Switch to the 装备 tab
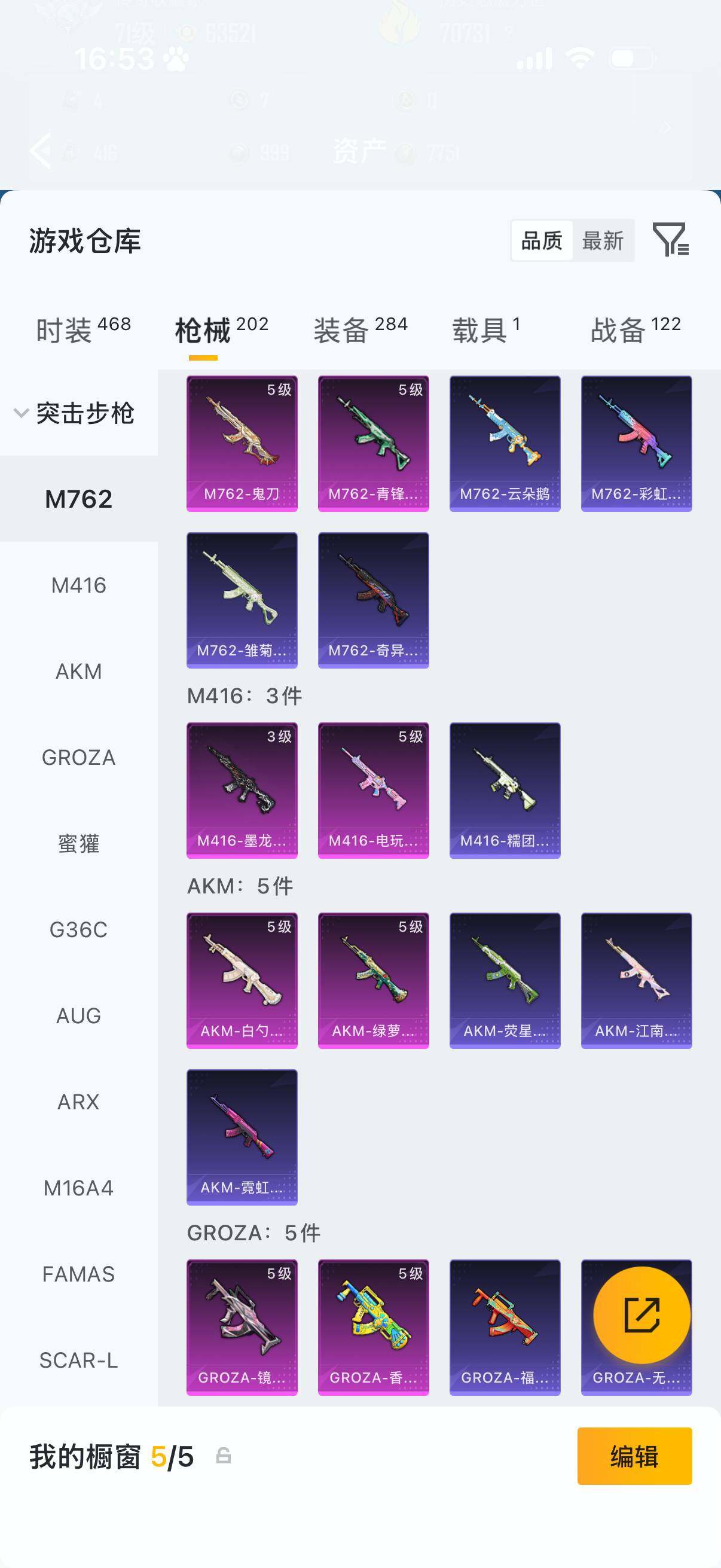 click(x=360, y=330)
